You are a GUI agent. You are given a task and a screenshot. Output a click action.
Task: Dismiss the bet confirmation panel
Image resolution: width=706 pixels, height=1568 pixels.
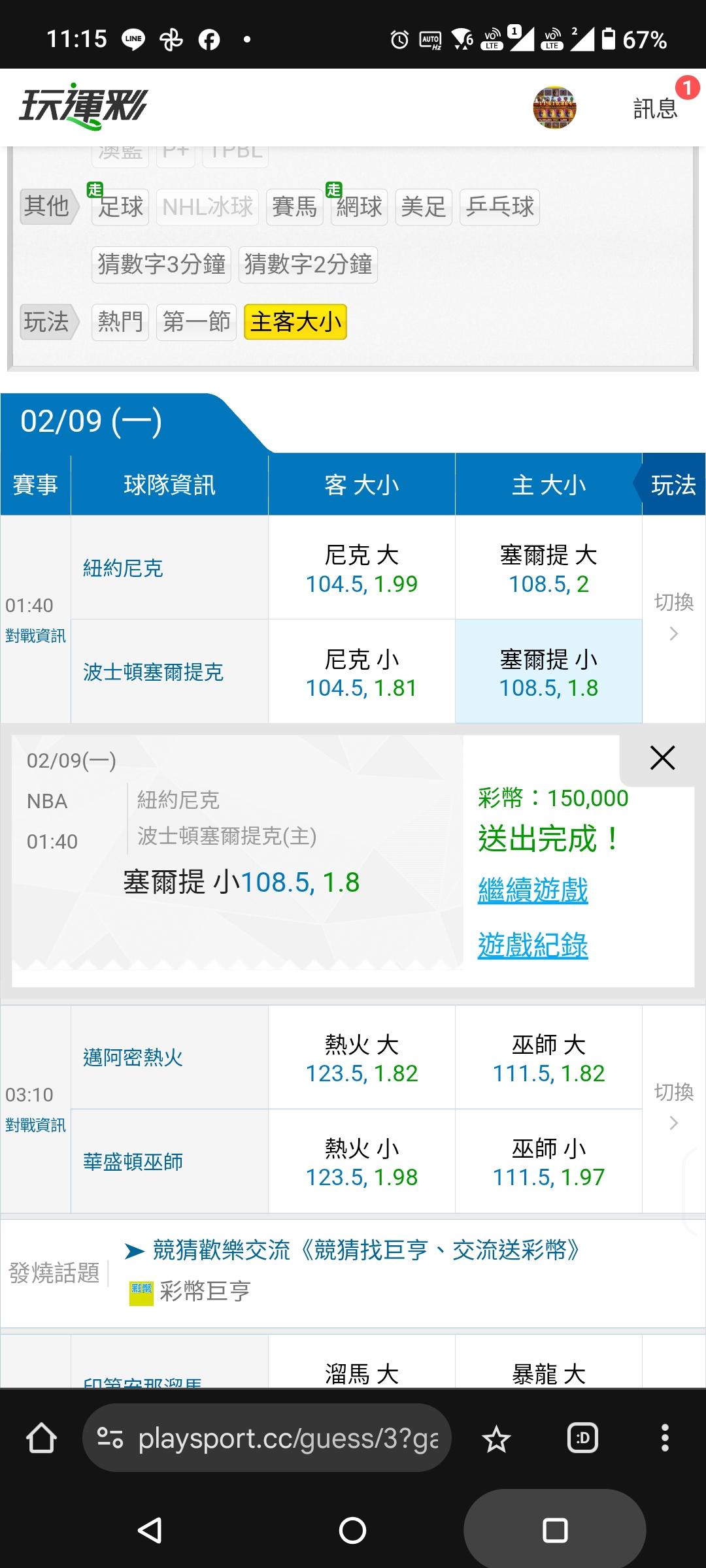click(662, 758)
